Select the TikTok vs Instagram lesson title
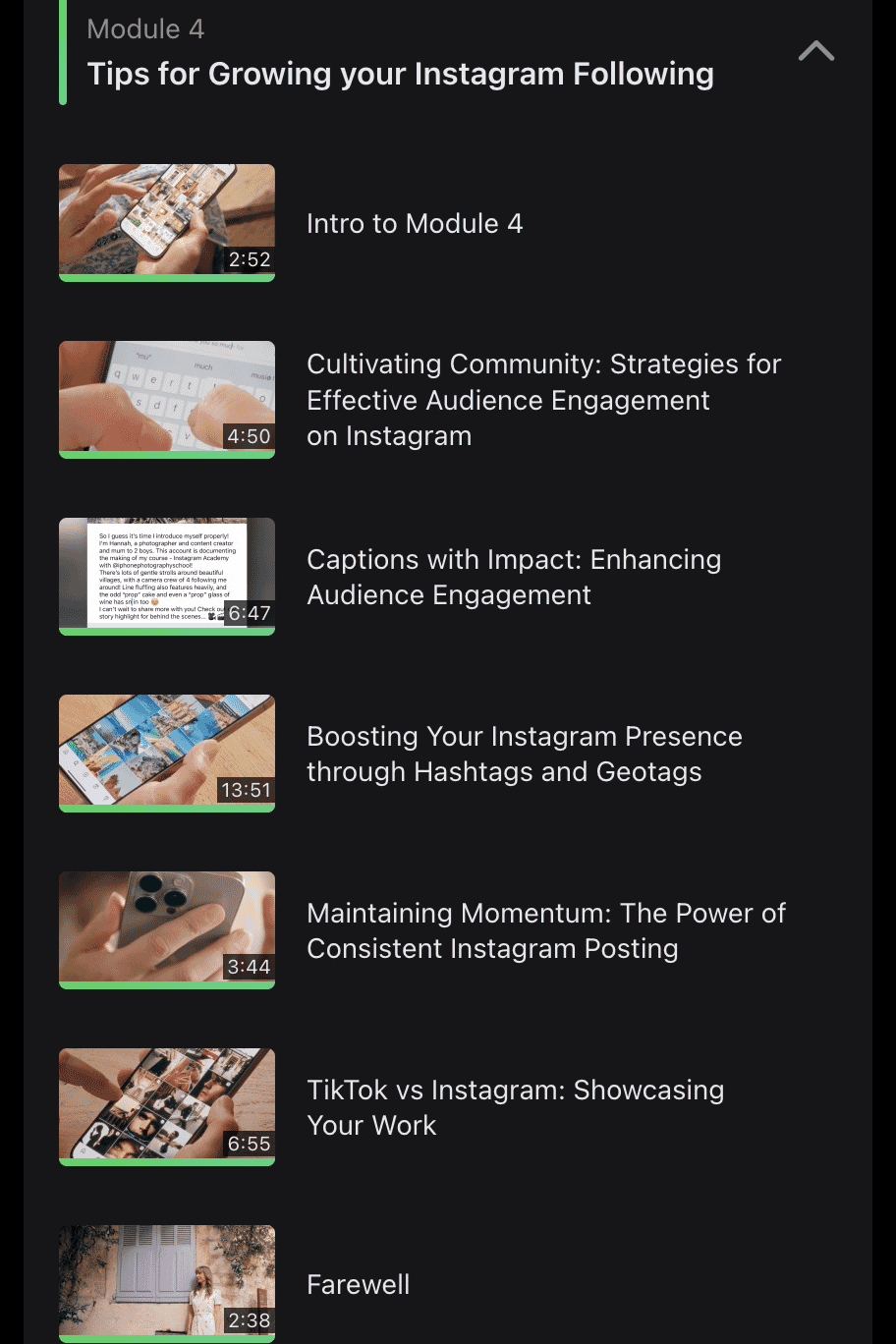This screenshot has height=1344, width=896. click(515, 1107)
